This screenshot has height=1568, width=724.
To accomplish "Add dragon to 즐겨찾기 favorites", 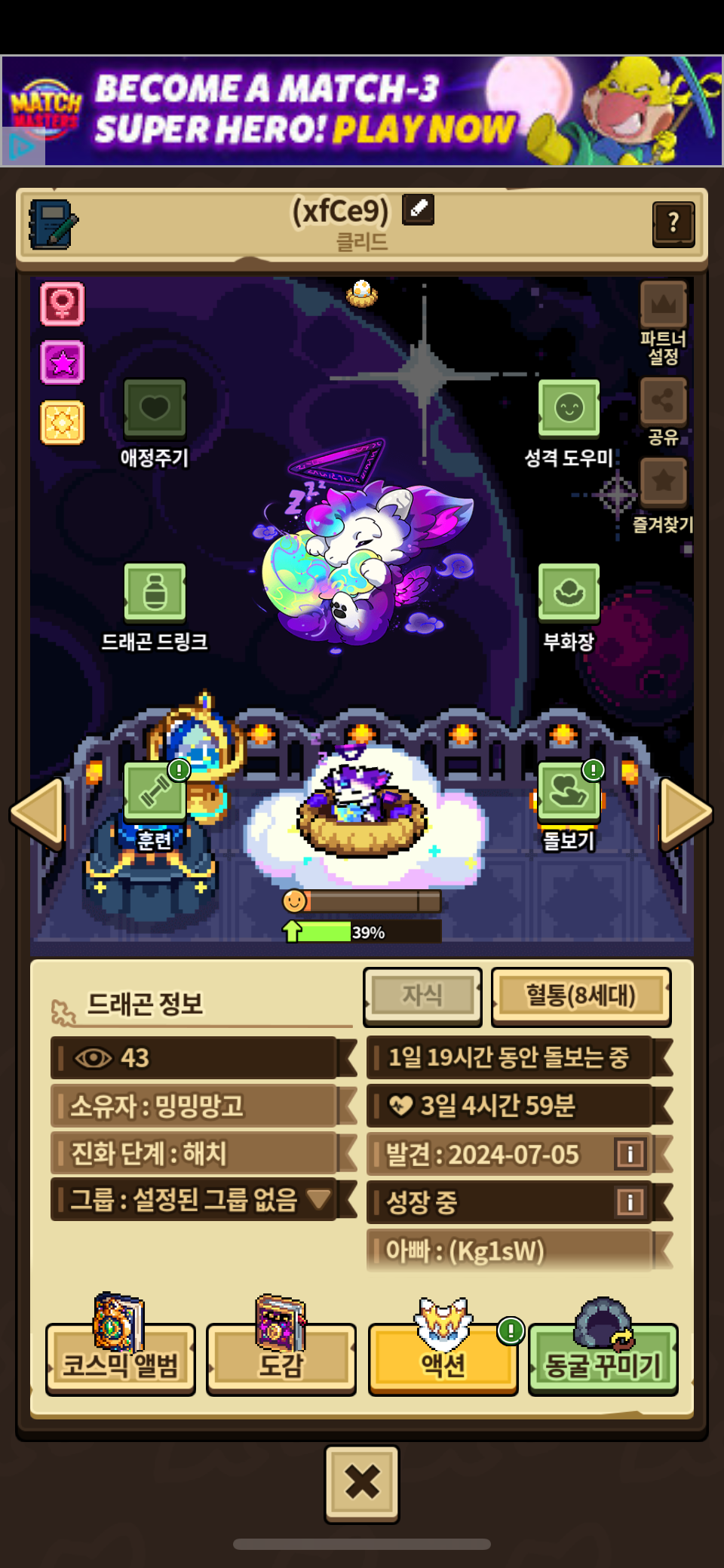I will 663,483.
